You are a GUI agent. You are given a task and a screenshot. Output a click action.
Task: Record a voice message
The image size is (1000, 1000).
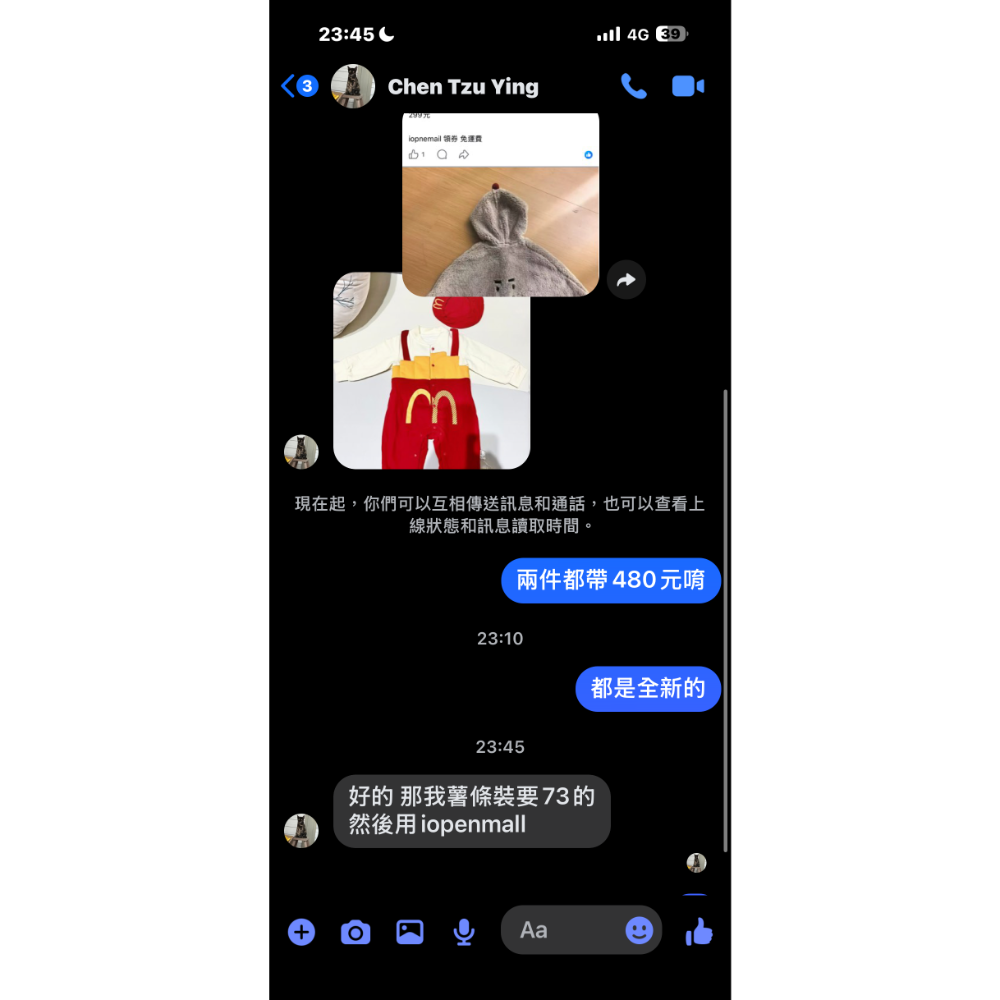pos(463,932)
